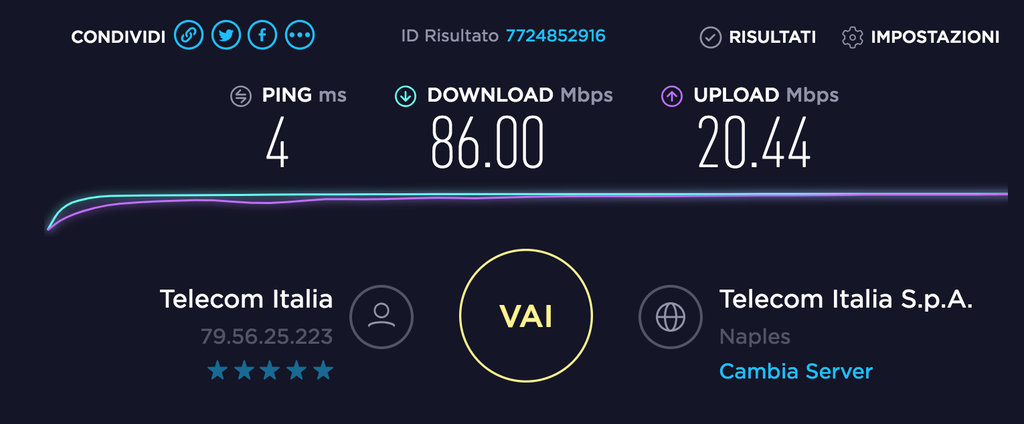Open the globe server icon

667,315
